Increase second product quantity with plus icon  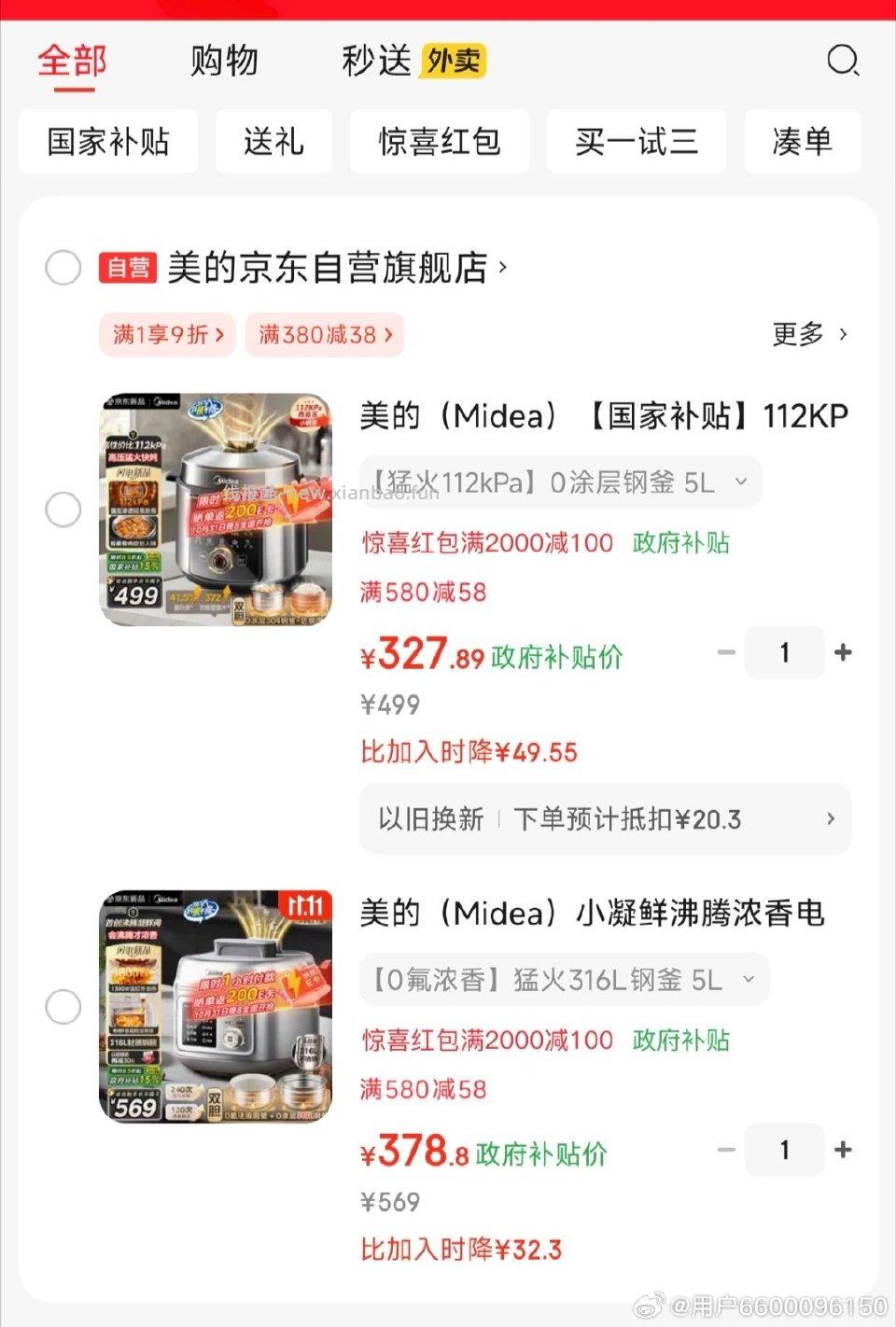coord(842,1150)
